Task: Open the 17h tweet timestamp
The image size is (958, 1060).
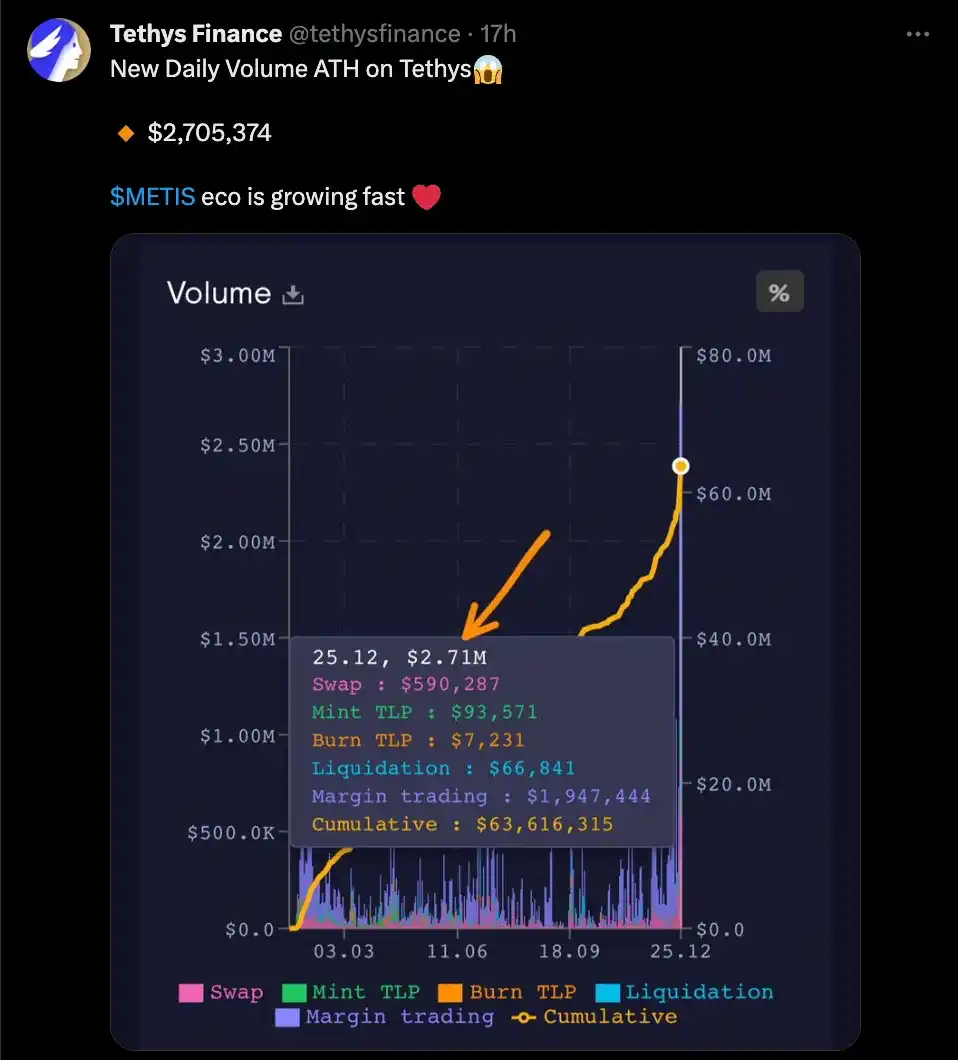Action: tap(498, 34)
